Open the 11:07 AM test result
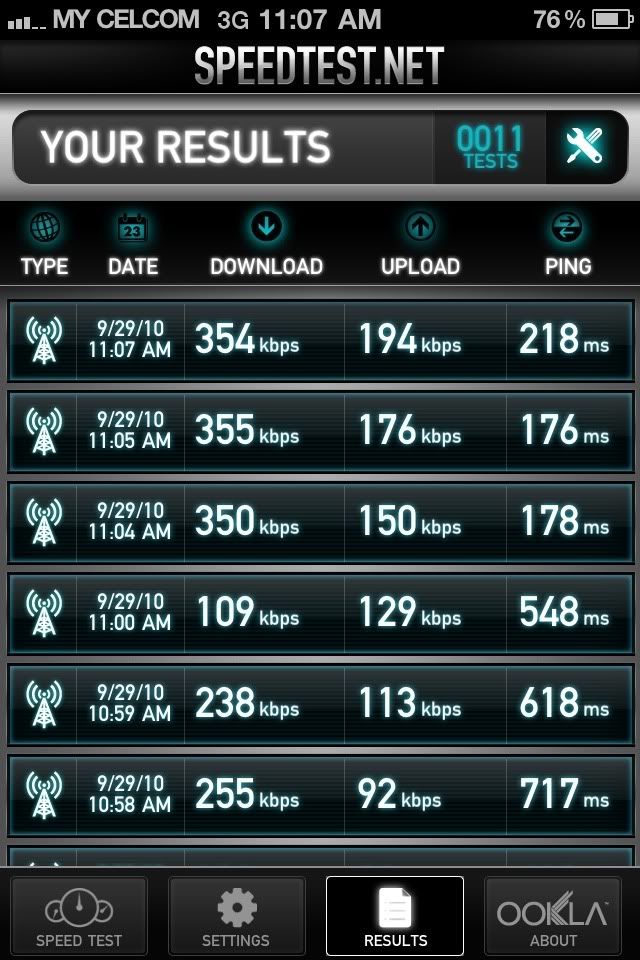 point(320,341)
